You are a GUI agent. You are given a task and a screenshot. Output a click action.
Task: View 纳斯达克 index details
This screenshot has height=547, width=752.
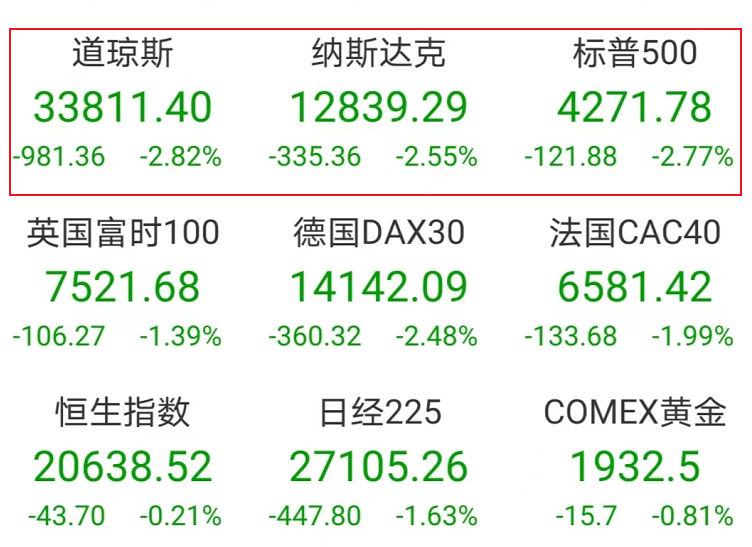378,106
